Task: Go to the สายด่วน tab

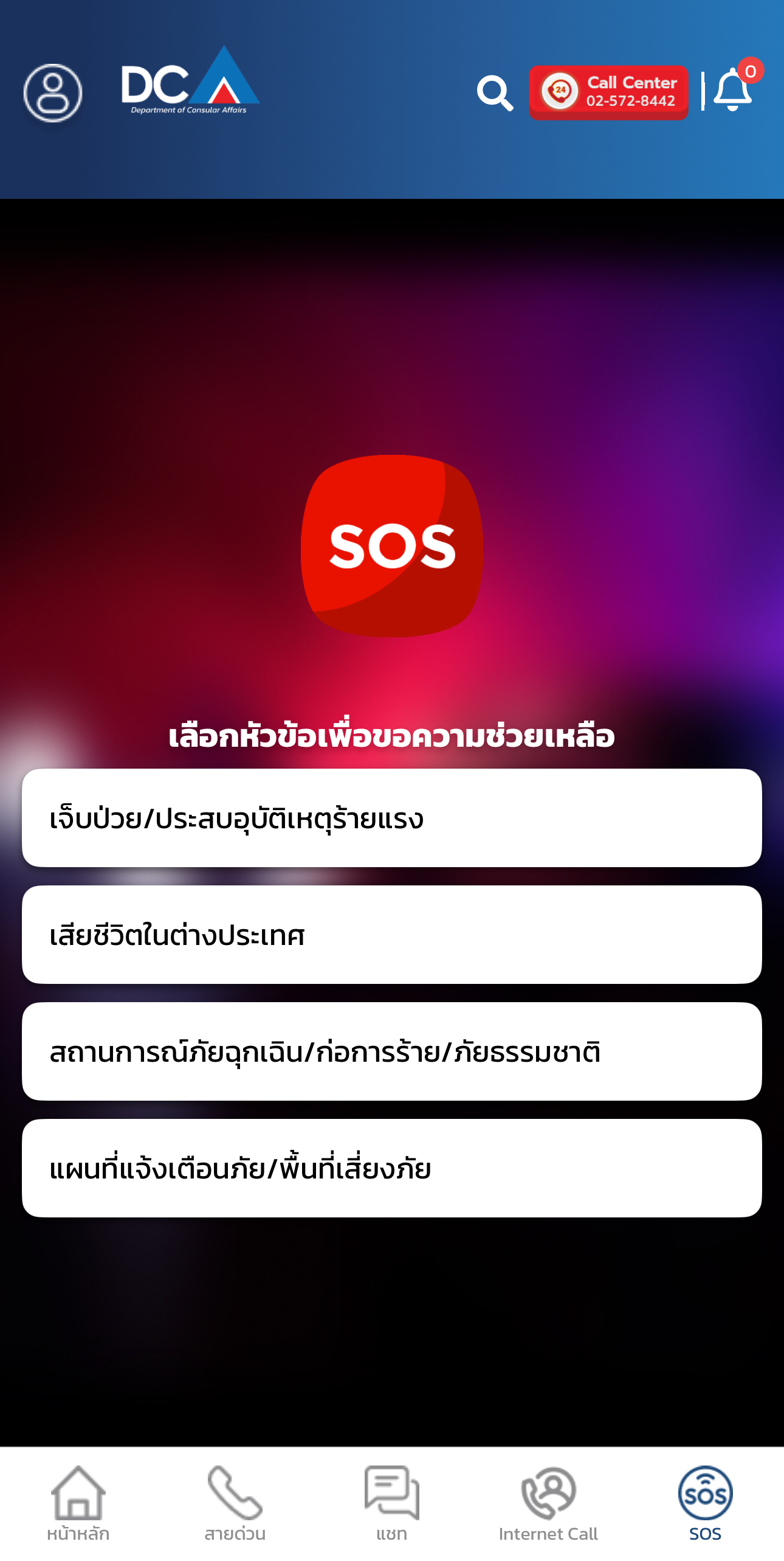Action: tap(235, 1504)
